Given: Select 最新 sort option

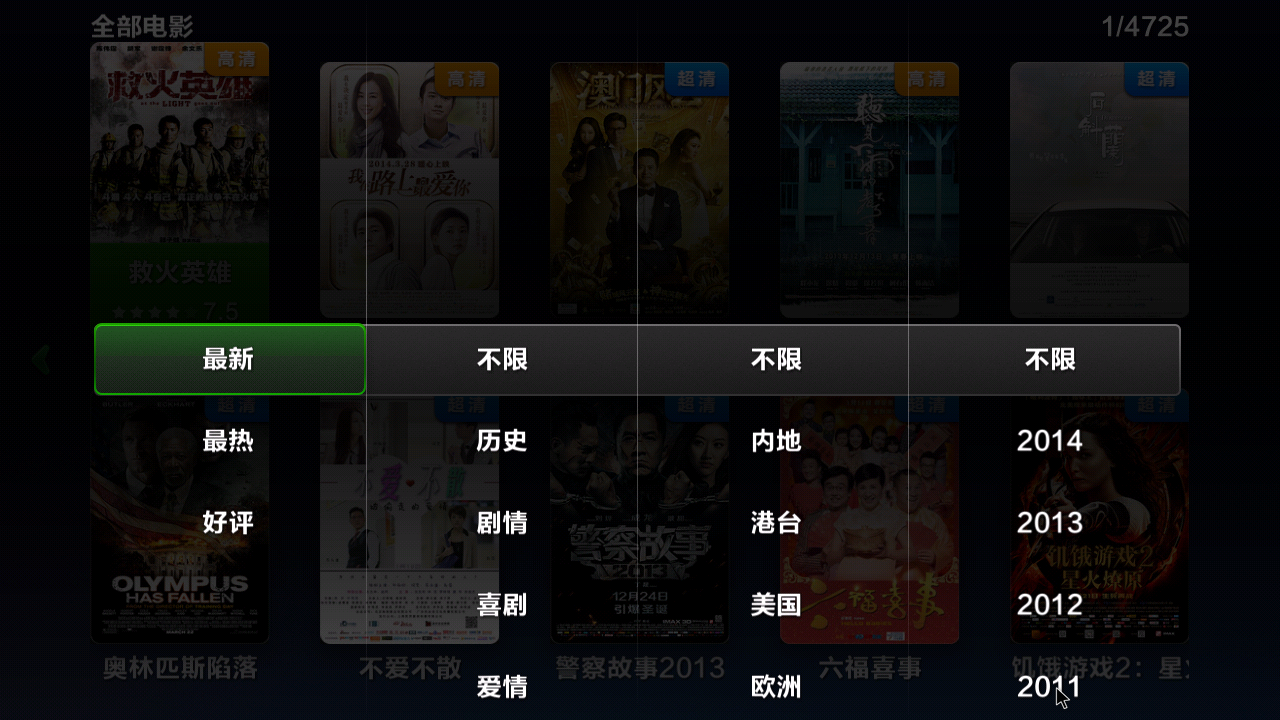Looking at the screenshot, I should click(x=229, y=359).
